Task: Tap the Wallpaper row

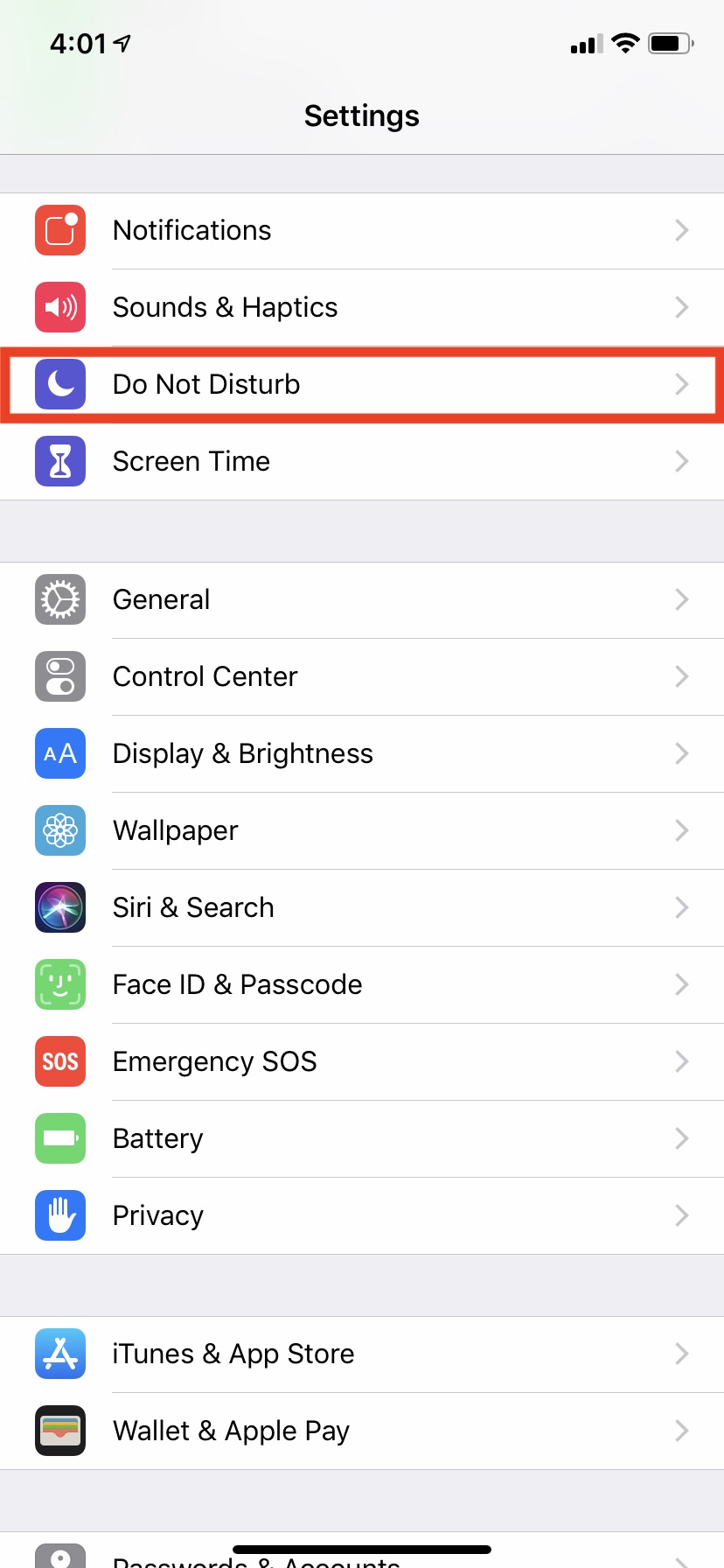Action: [x=362, y=831]
